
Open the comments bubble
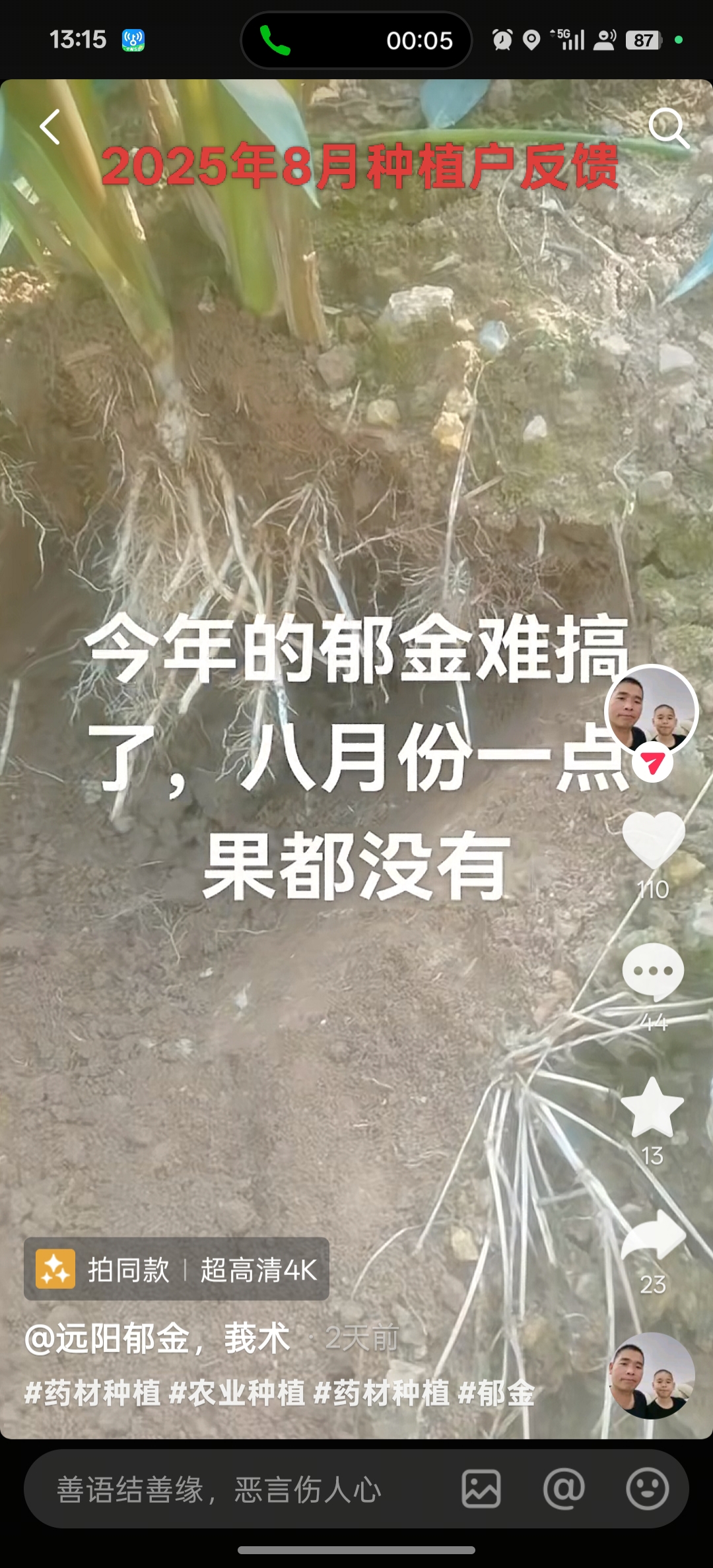click(653, 971)
